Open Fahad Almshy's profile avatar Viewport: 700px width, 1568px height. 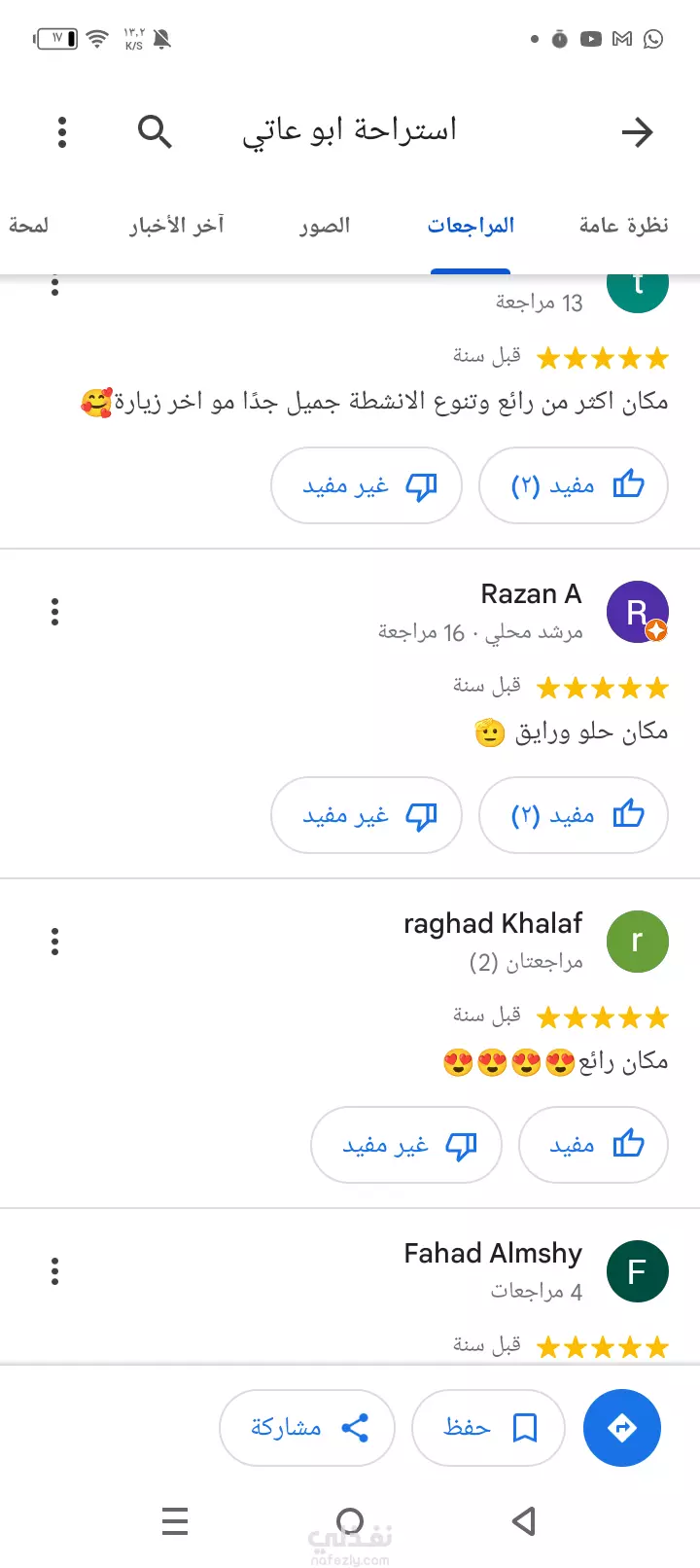(638, 1271)
